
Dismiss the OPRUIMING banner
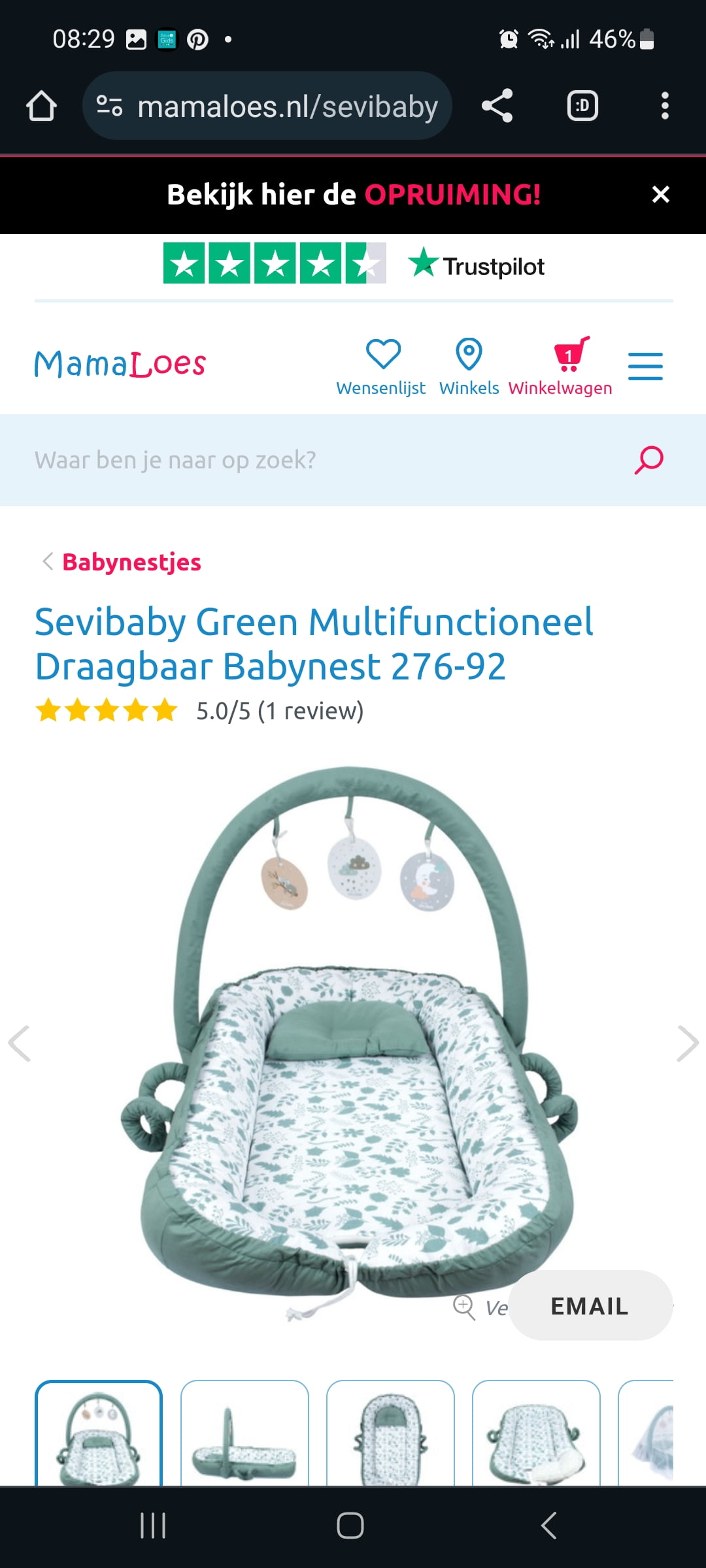point(661,195)
